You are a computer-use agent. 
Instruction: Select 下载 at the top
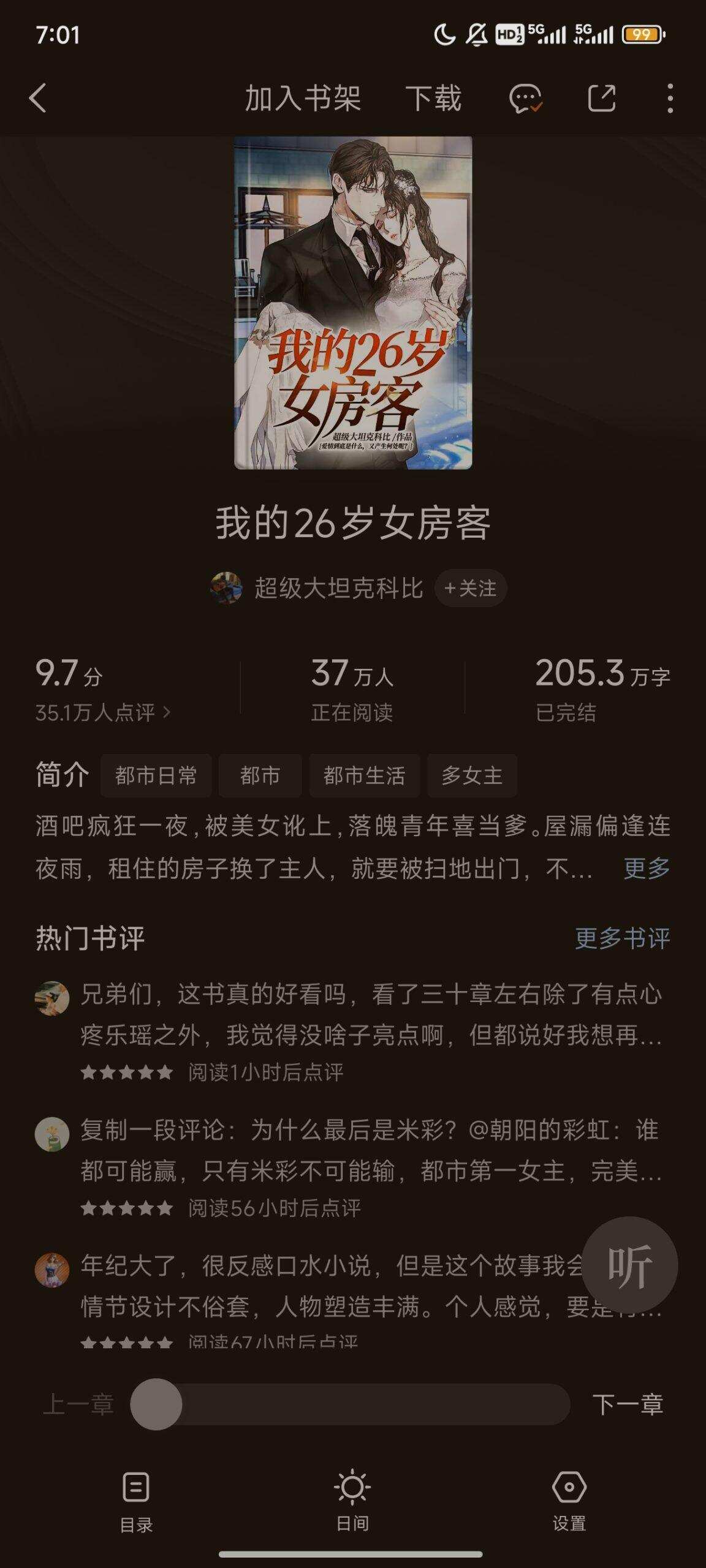click(435, 97)
